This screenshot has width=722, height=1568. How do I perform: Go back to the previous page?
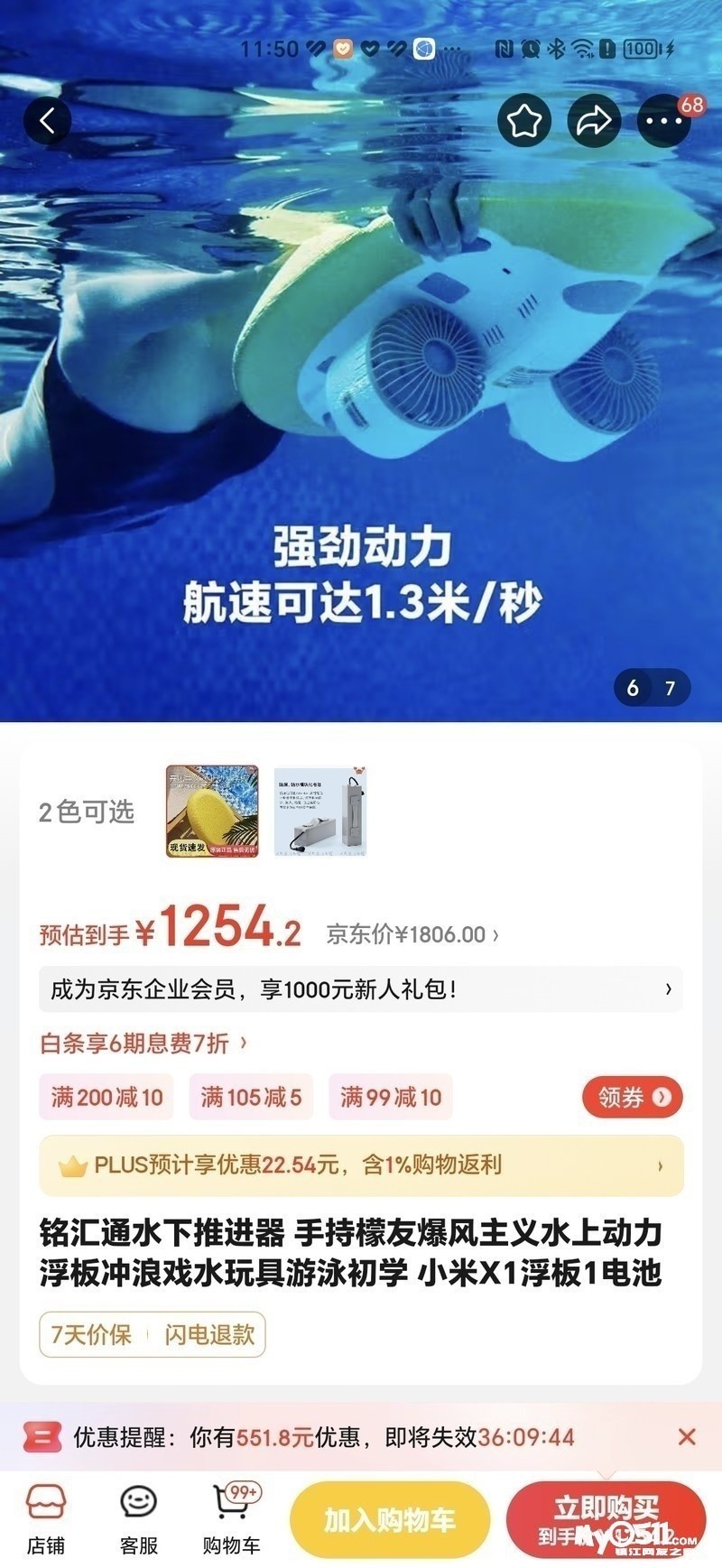click(48, 120)
